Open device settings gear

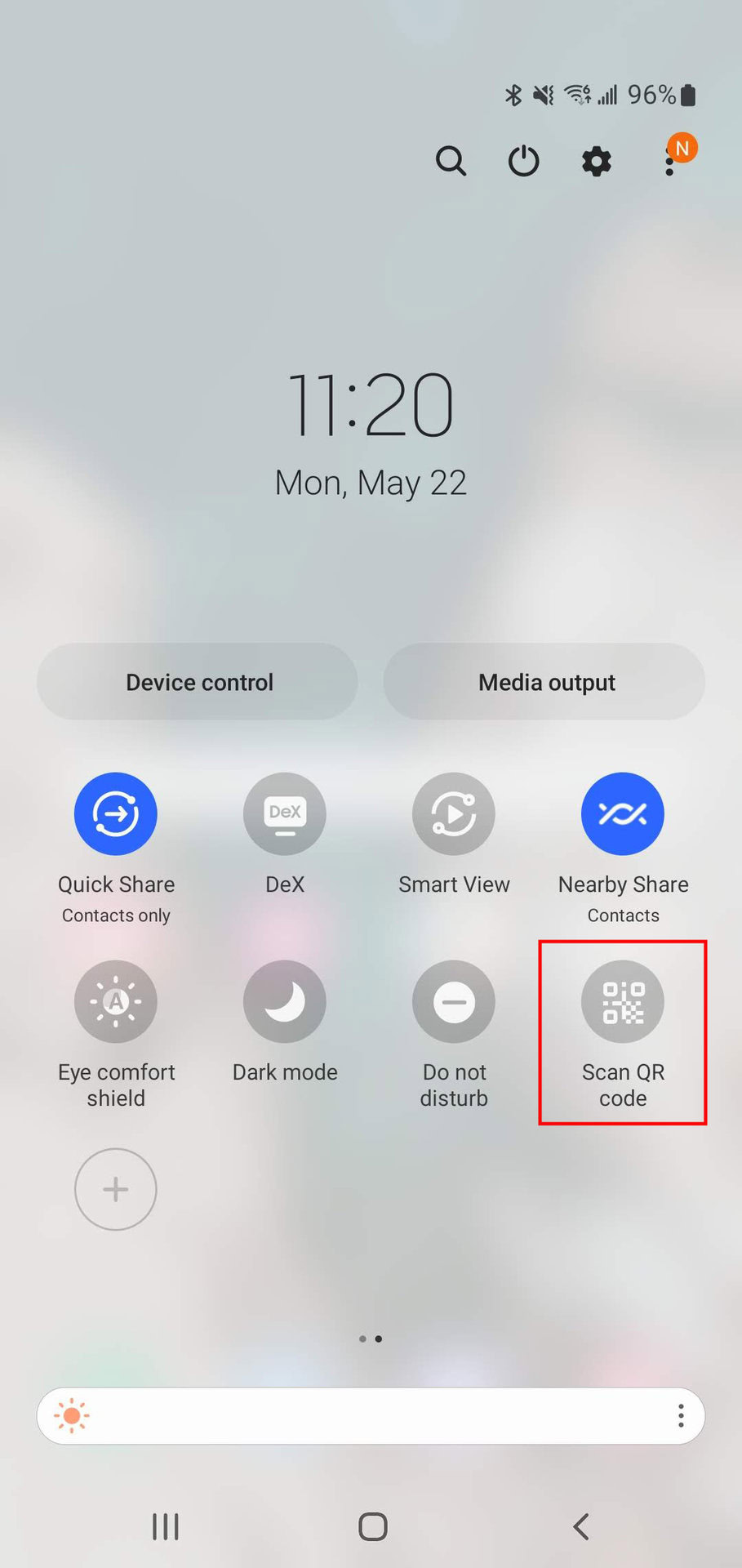pyautogui.click(x=597, y=161)
